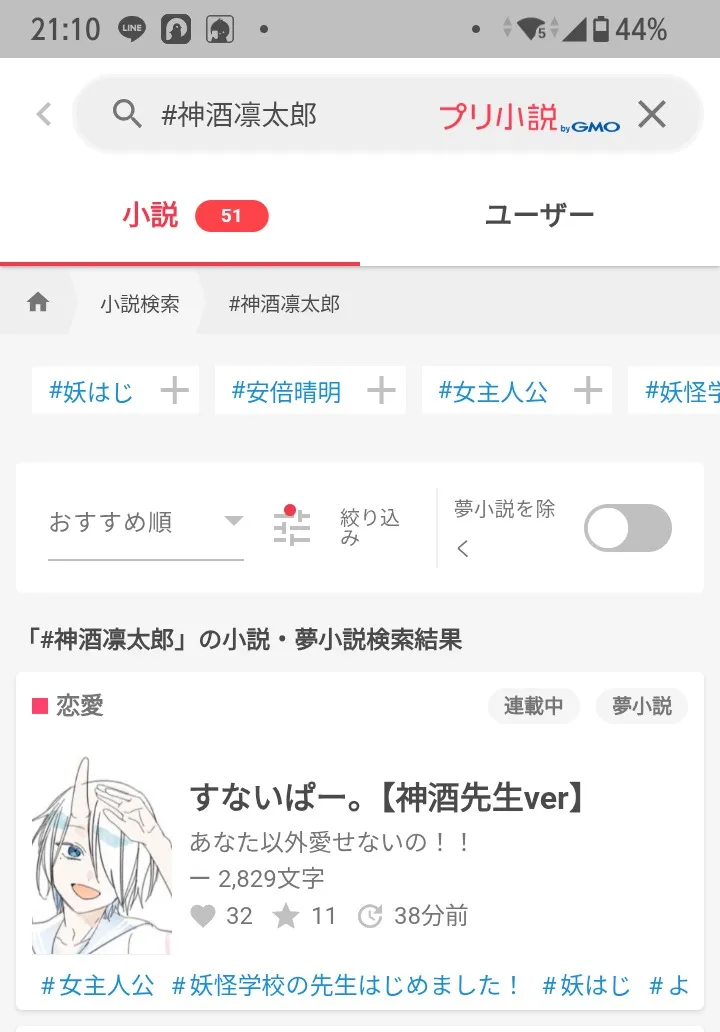The image size is (720, 1032).
Task: Open the 絞り込み filter options
Action: 336,526
